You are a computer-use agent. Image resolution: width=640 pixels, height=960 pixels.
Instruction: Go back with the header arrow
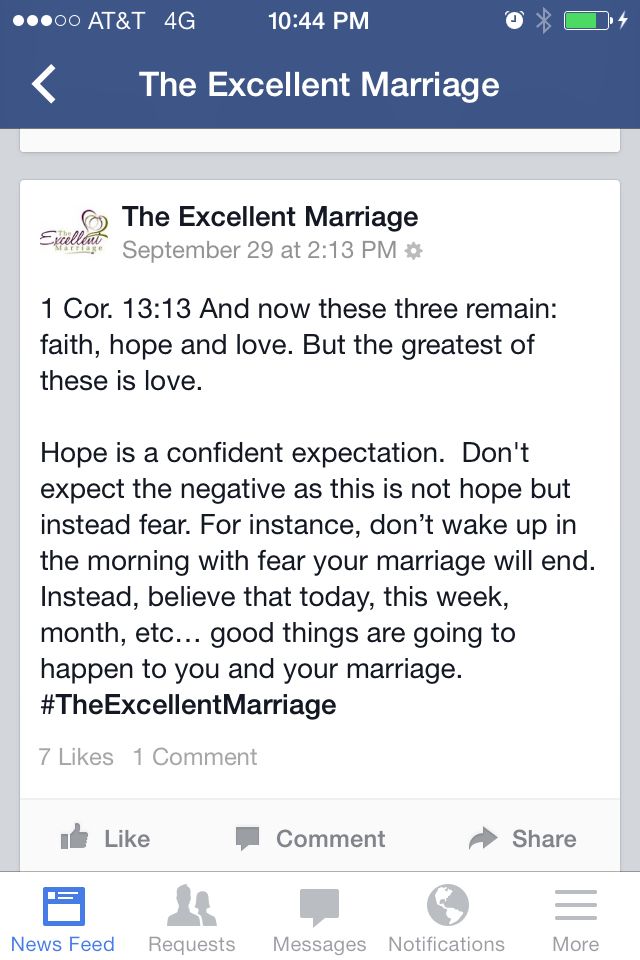(x=44, y=84)
